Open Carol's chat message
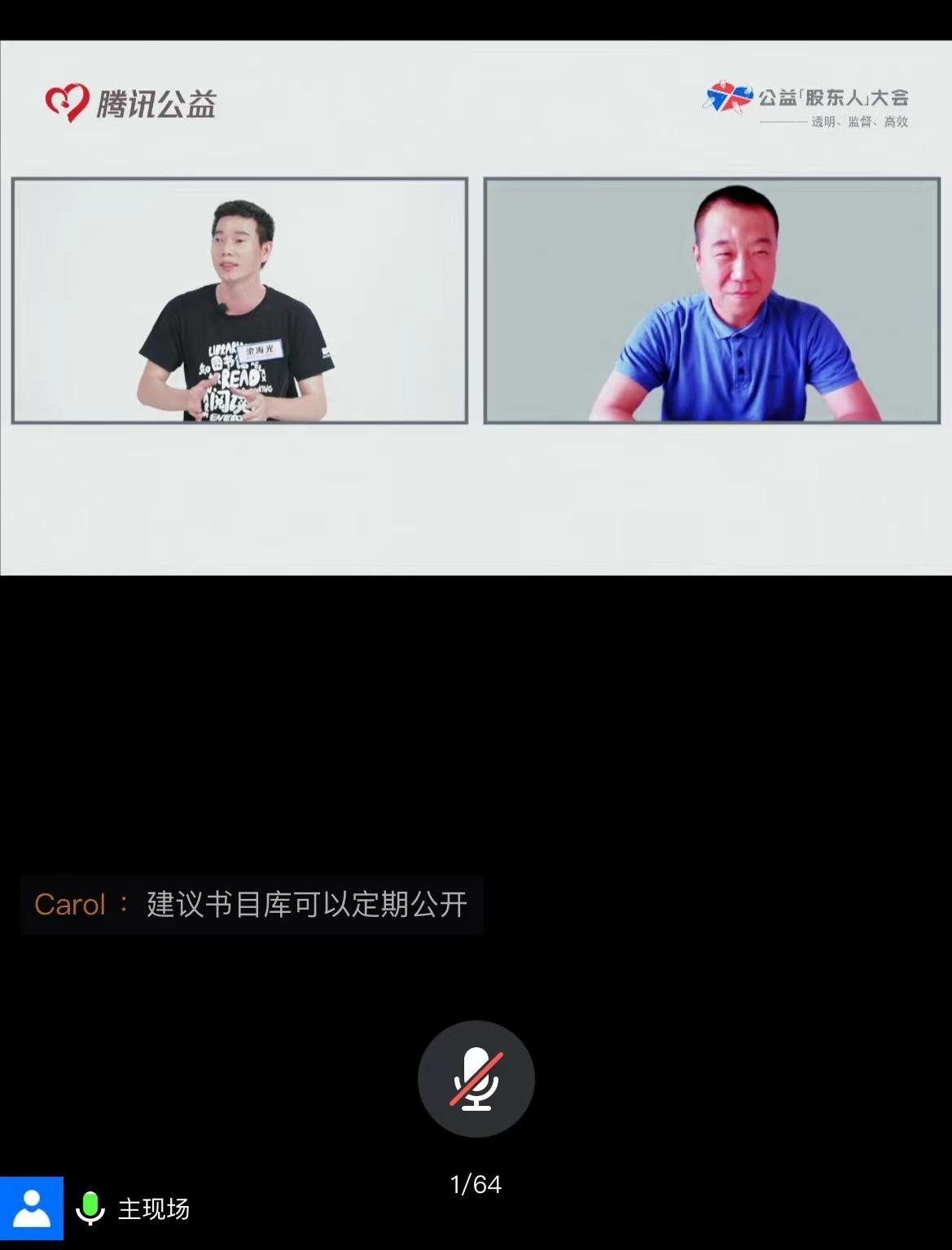952x1250 pixels. [251, 905]
